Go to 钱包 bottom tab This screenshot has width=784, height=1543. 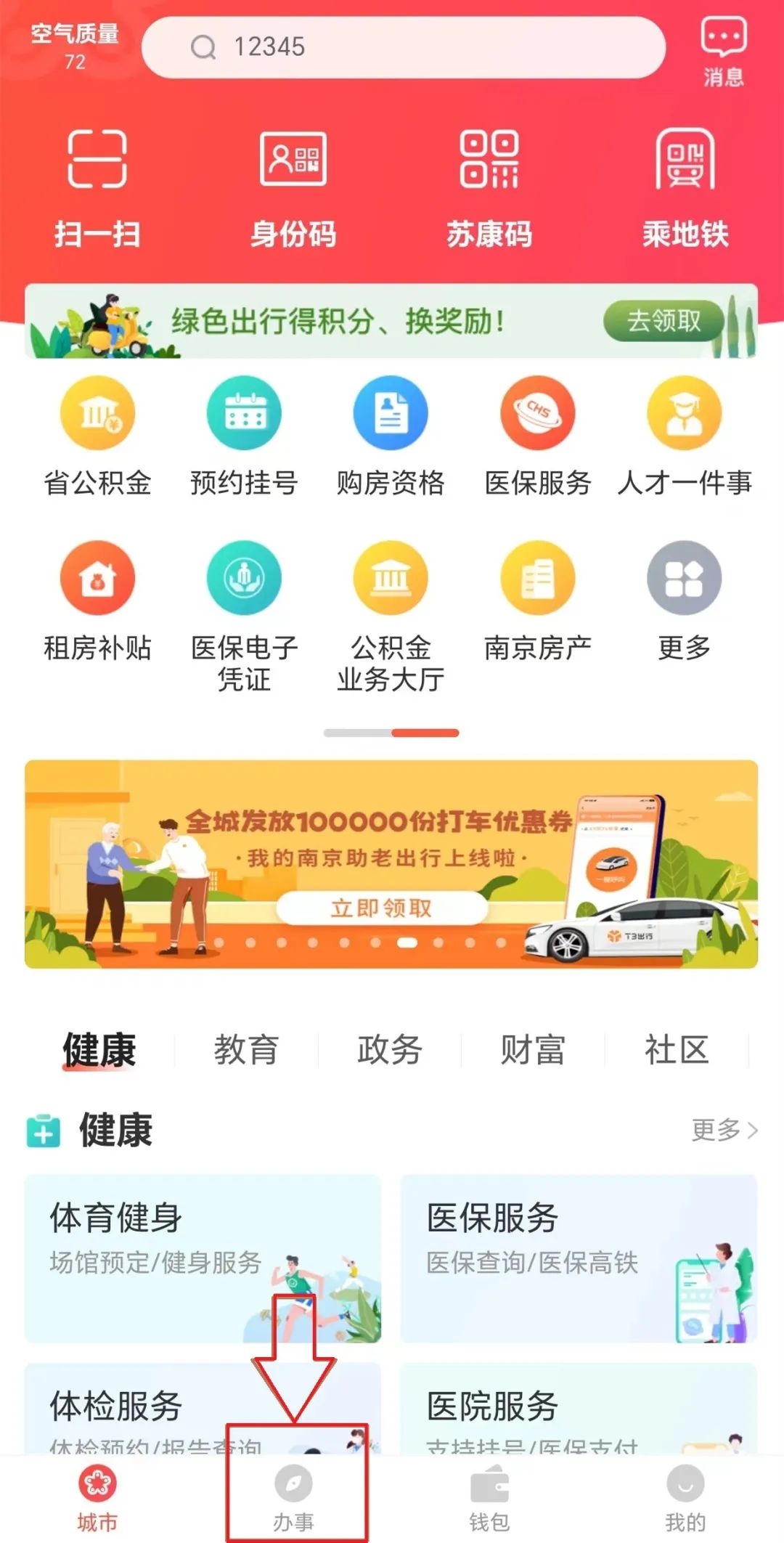(x=489, y=1498)
